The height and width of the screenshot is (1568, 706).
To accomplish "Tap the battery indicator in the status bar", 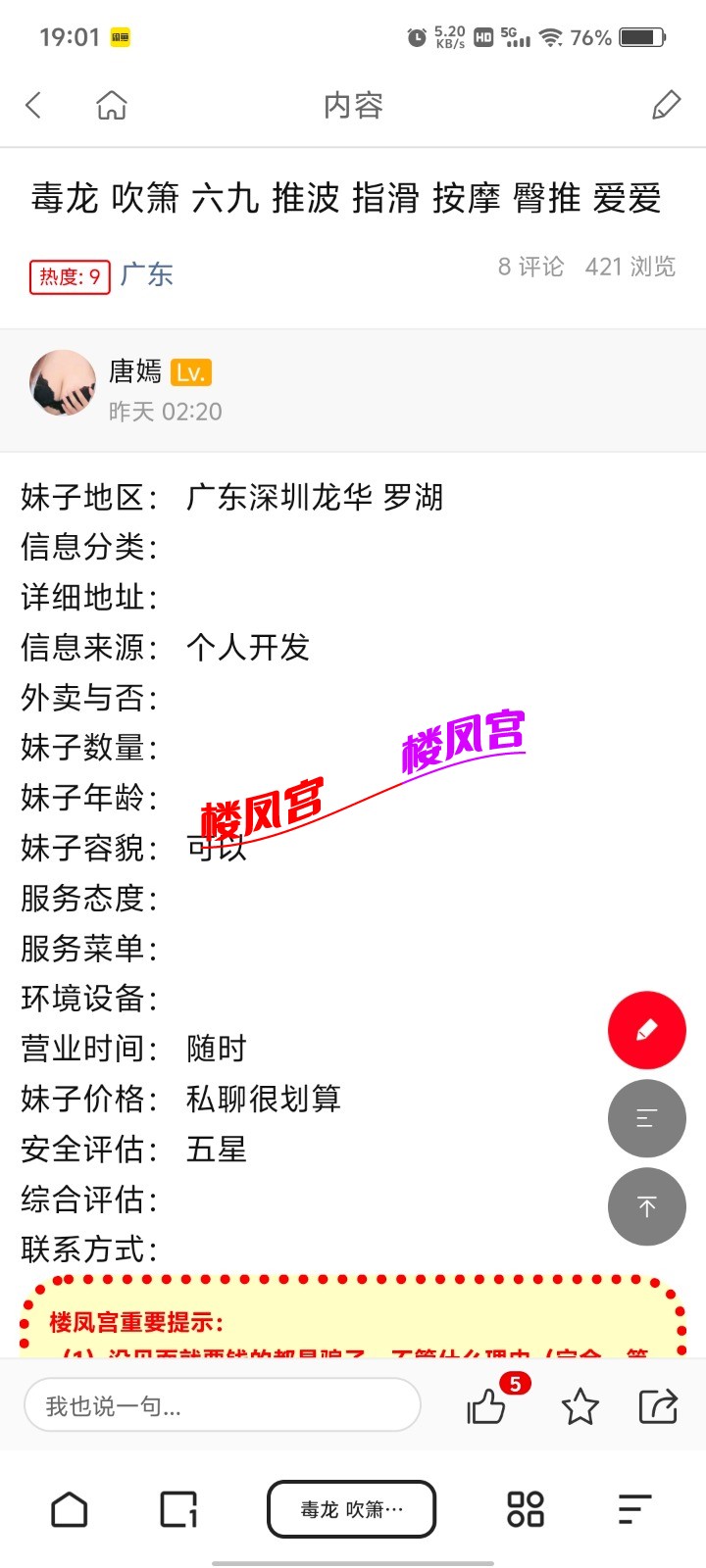I will coord(644,36).
